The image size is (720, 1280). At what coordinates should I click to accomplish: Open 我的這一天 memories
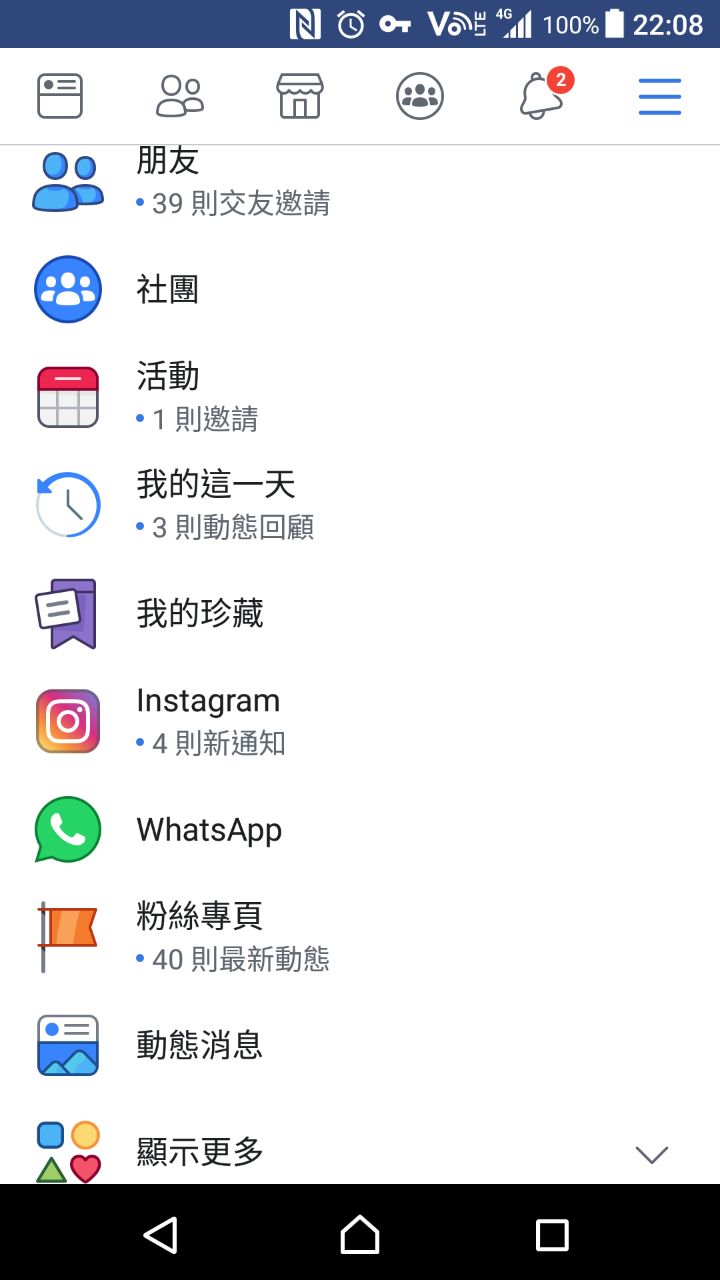pos(225,505)
